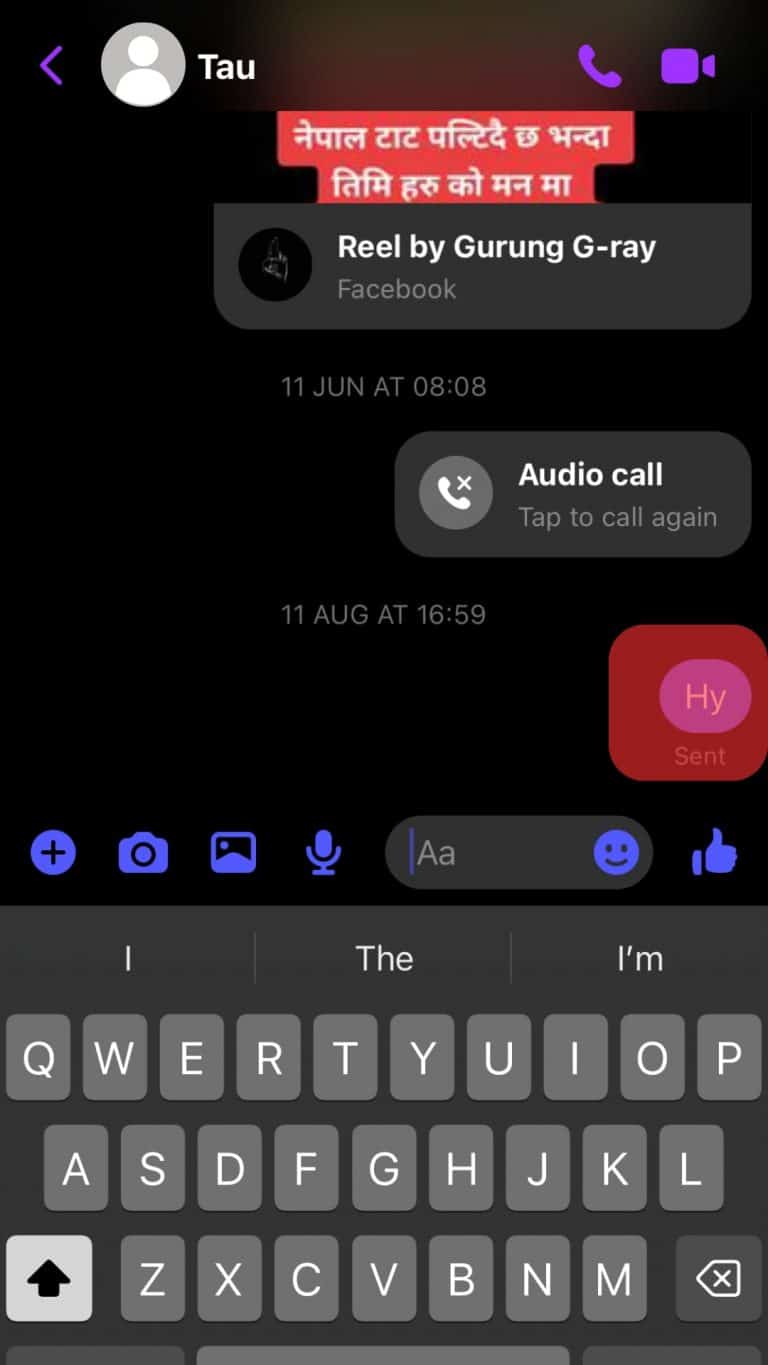Choose the predictive suggestion 'The'
Screen dimensions: 768x1365
coord(384,958)
